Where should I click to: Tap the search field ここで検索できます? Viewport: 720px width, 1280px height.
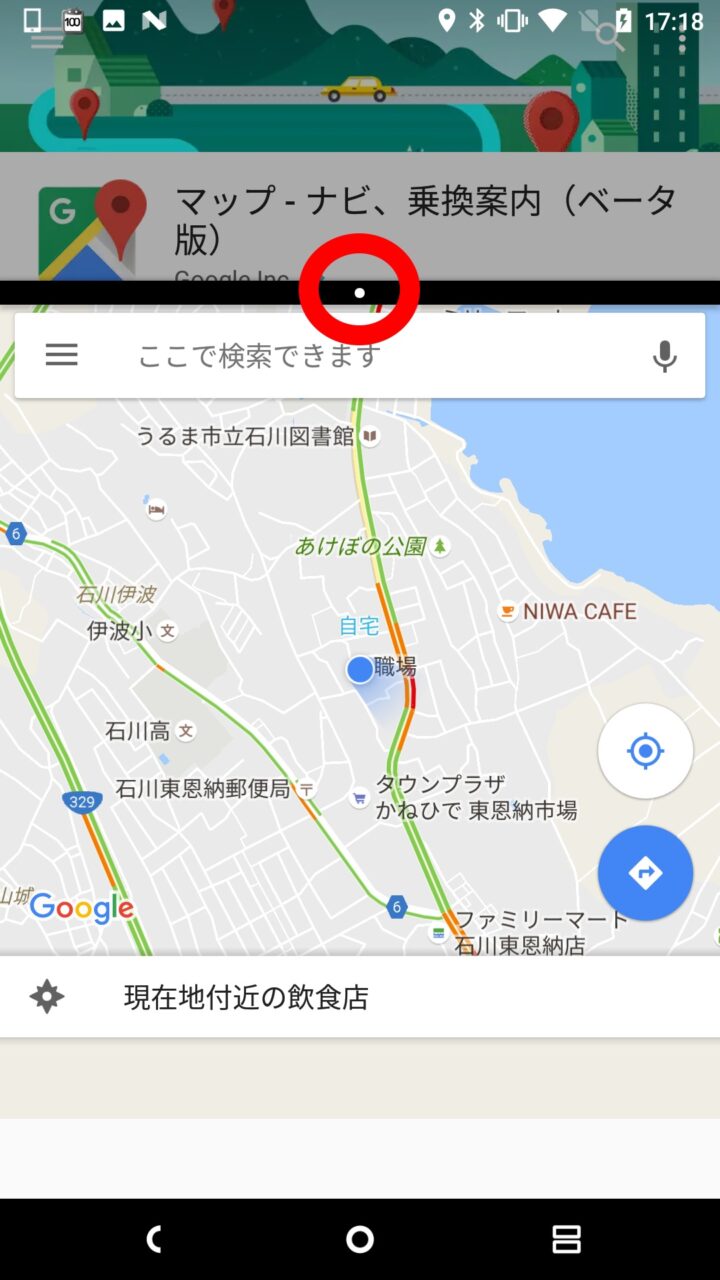pyautogui.click(x=380, y=355)
